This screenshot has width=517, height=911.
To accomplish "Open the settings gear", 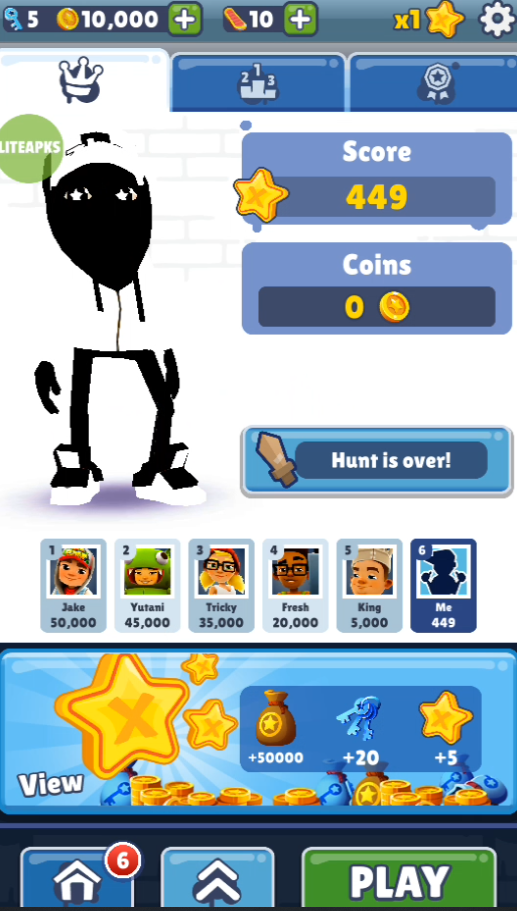I will pos(497,19).
